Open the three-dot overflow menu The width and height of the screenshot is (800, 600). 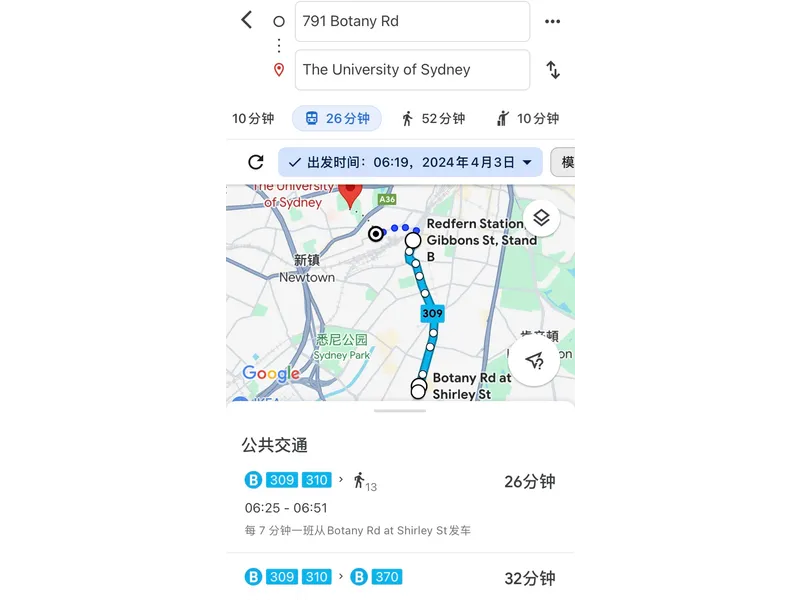tap(552, 21)
